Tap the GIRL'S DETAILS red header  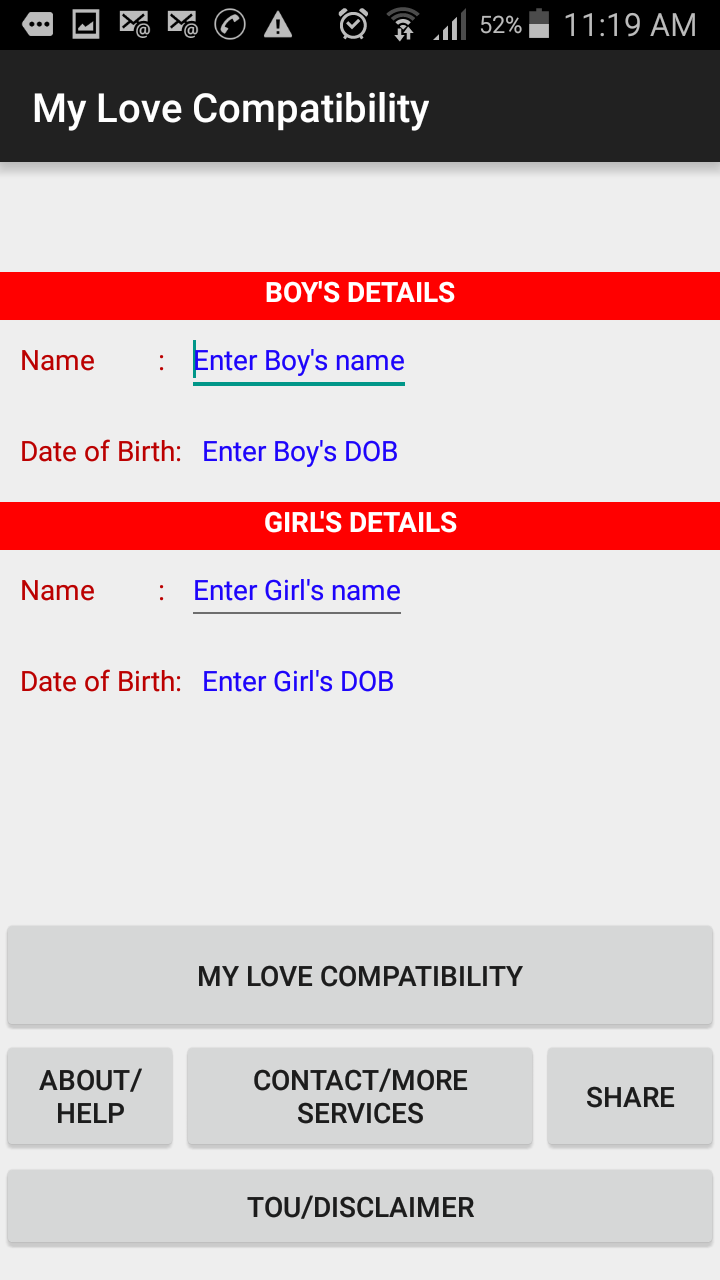360,523
